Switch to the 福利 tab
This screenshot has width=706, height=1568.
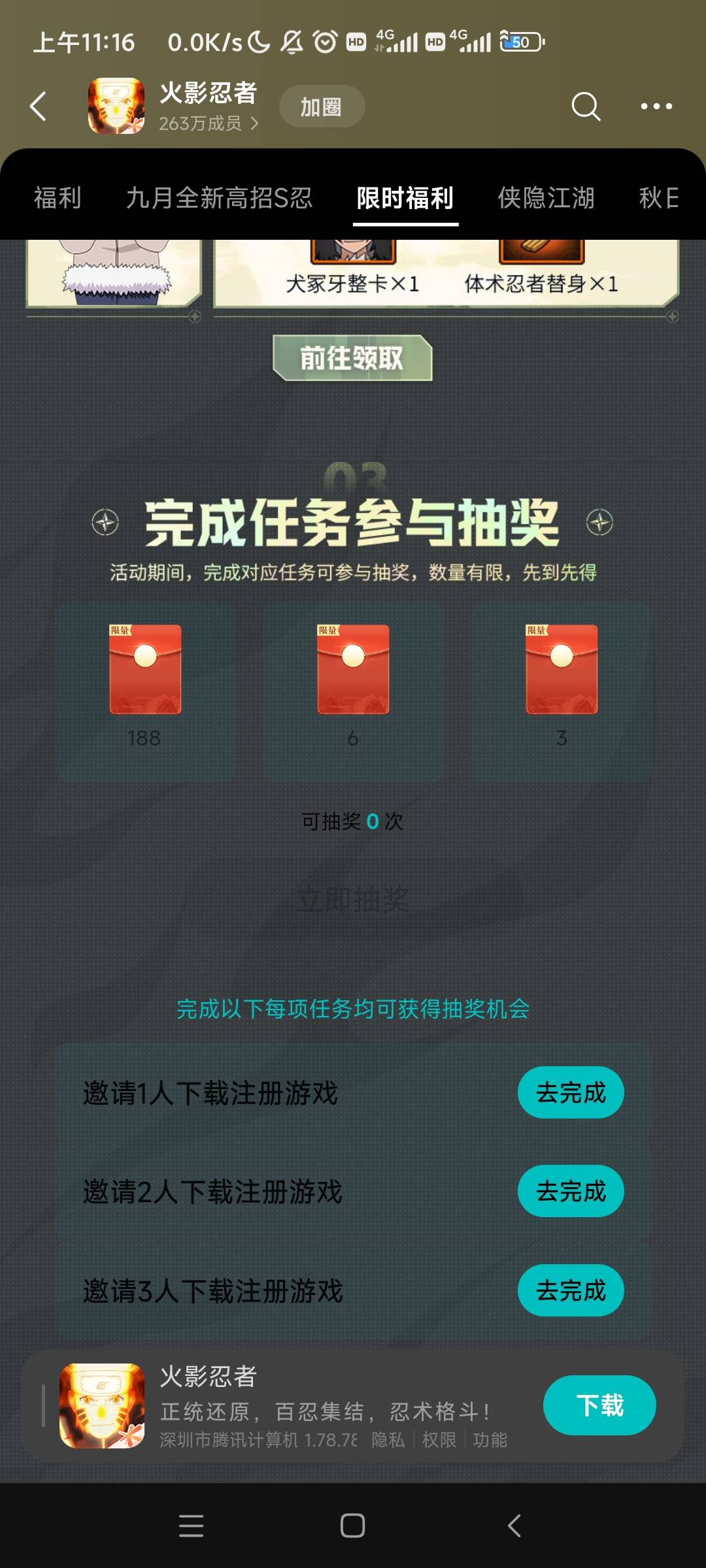[58, 198]
